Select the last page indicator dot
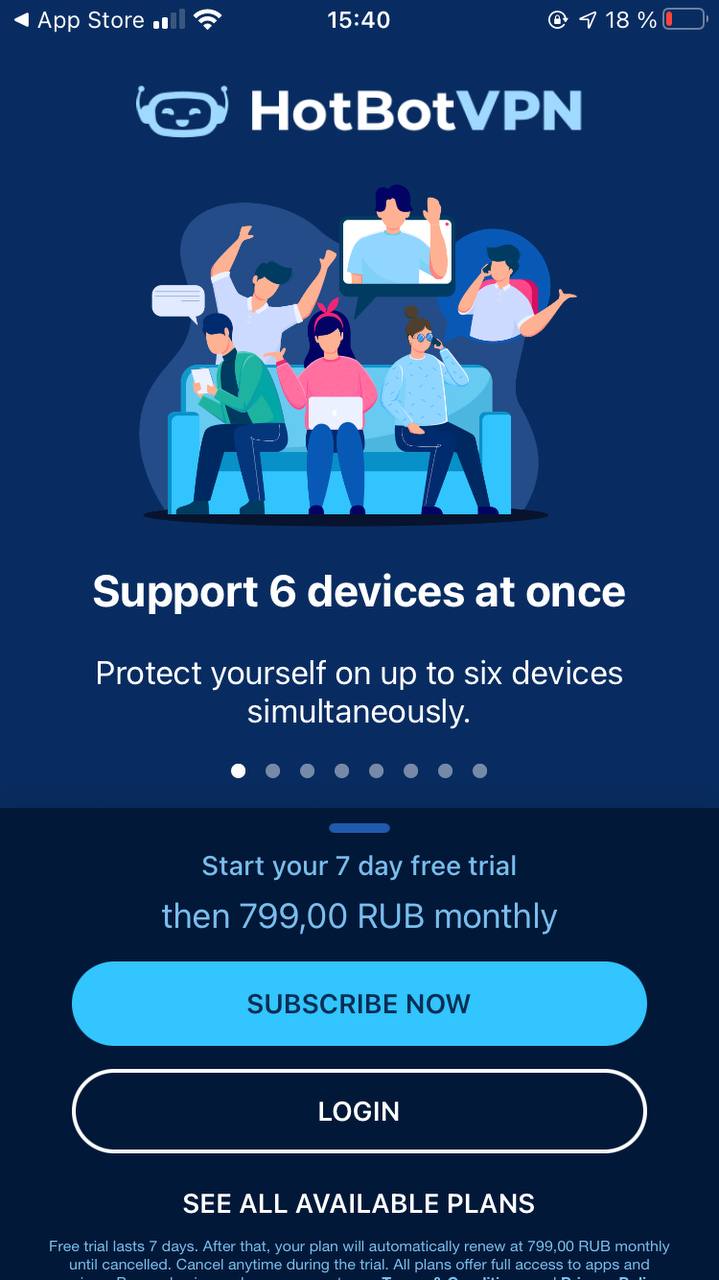The image size is (719, 1280). pos(480,771)
